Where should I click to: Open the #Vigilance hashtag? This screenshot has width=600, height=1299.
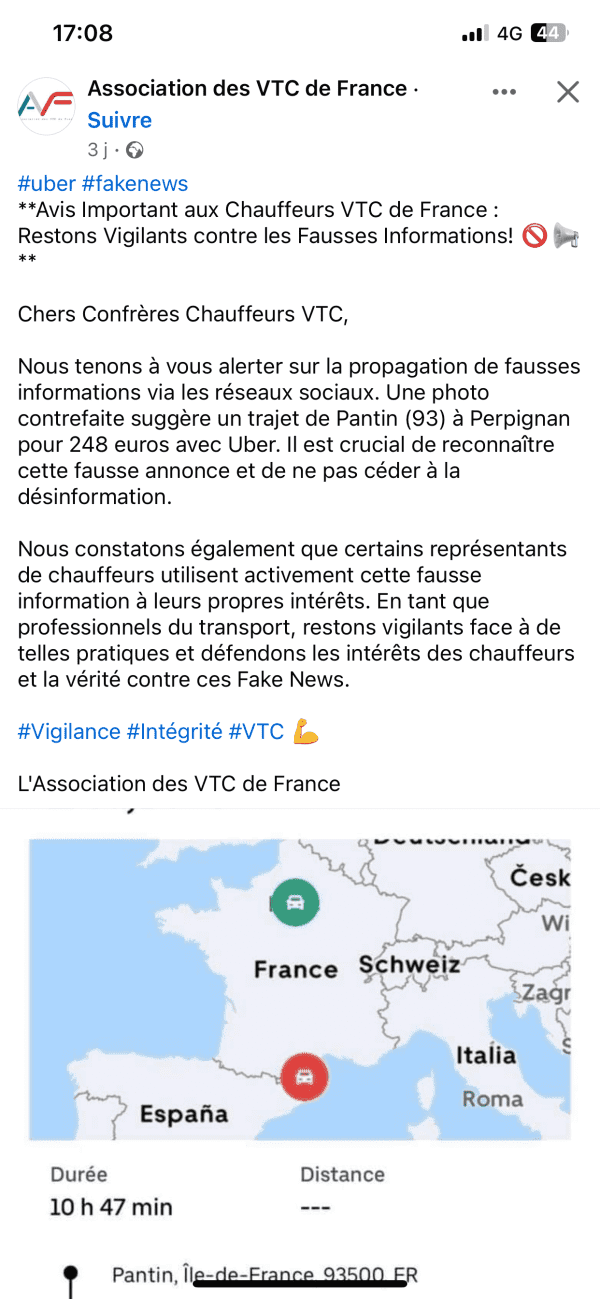[x=69, y=732]
